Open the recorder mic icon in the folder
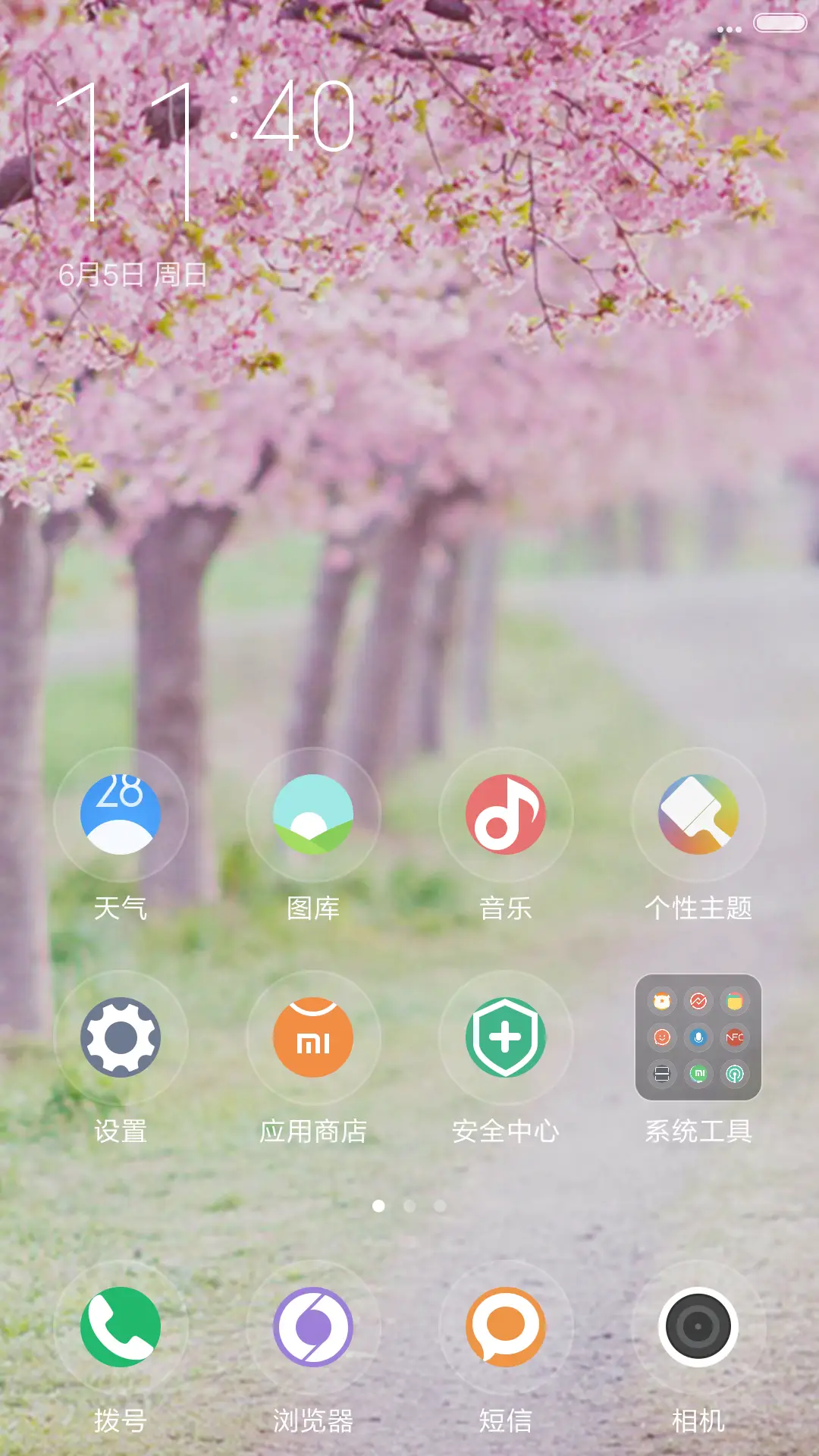The image size is (819, 1456). (698, 1037)
